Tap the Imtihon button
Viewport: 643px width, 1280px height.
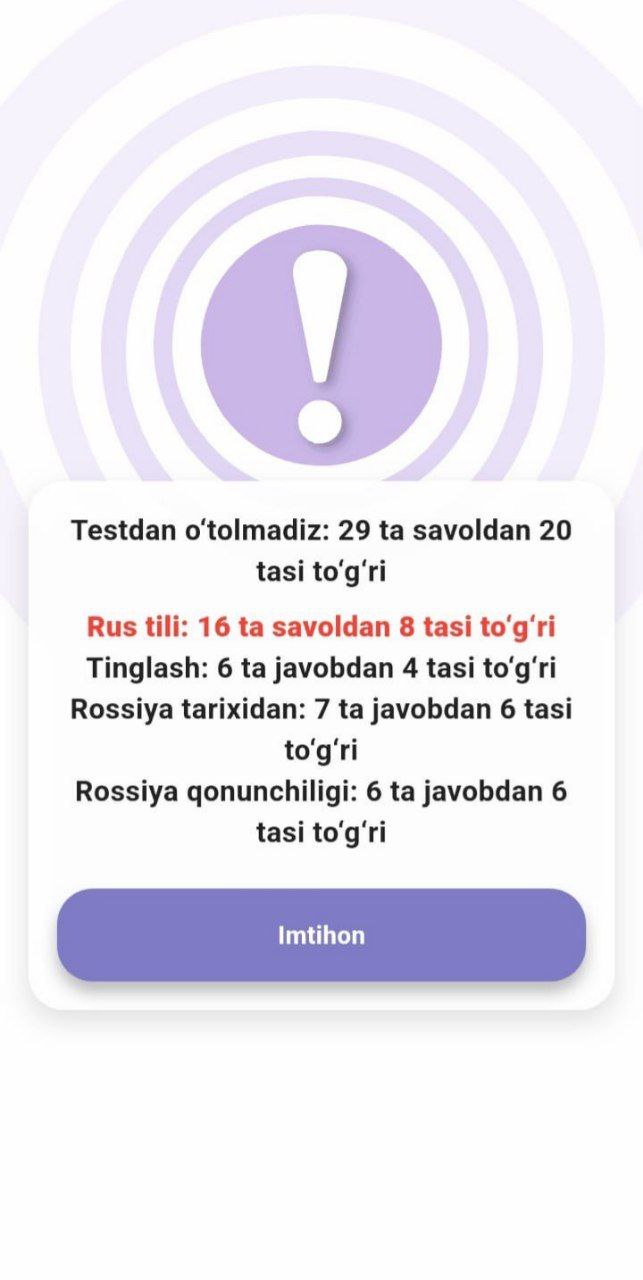point(321,935)
